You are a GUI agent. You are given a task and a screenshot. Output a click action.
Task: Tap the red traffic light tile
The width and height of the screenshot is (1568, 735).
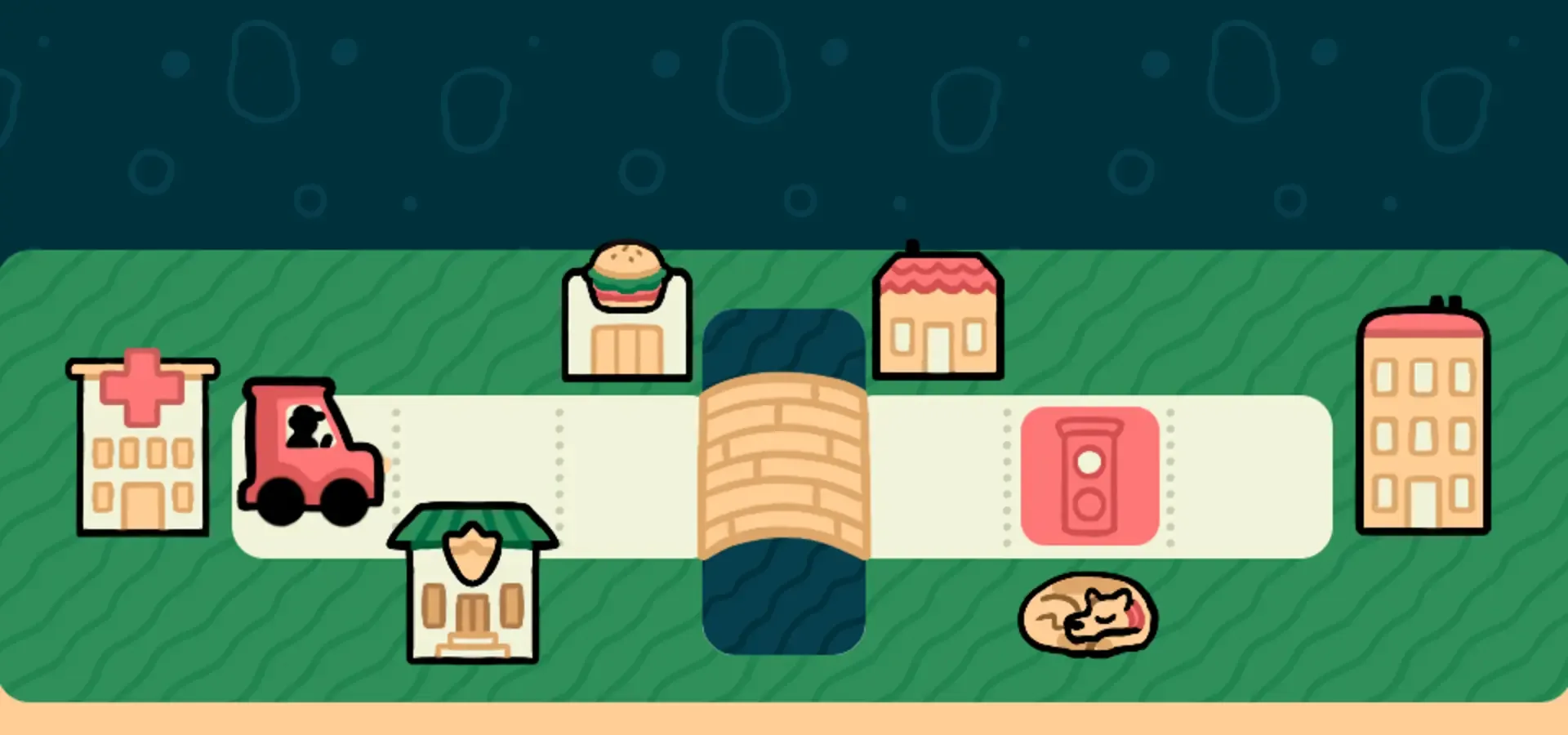point(1089,475)
